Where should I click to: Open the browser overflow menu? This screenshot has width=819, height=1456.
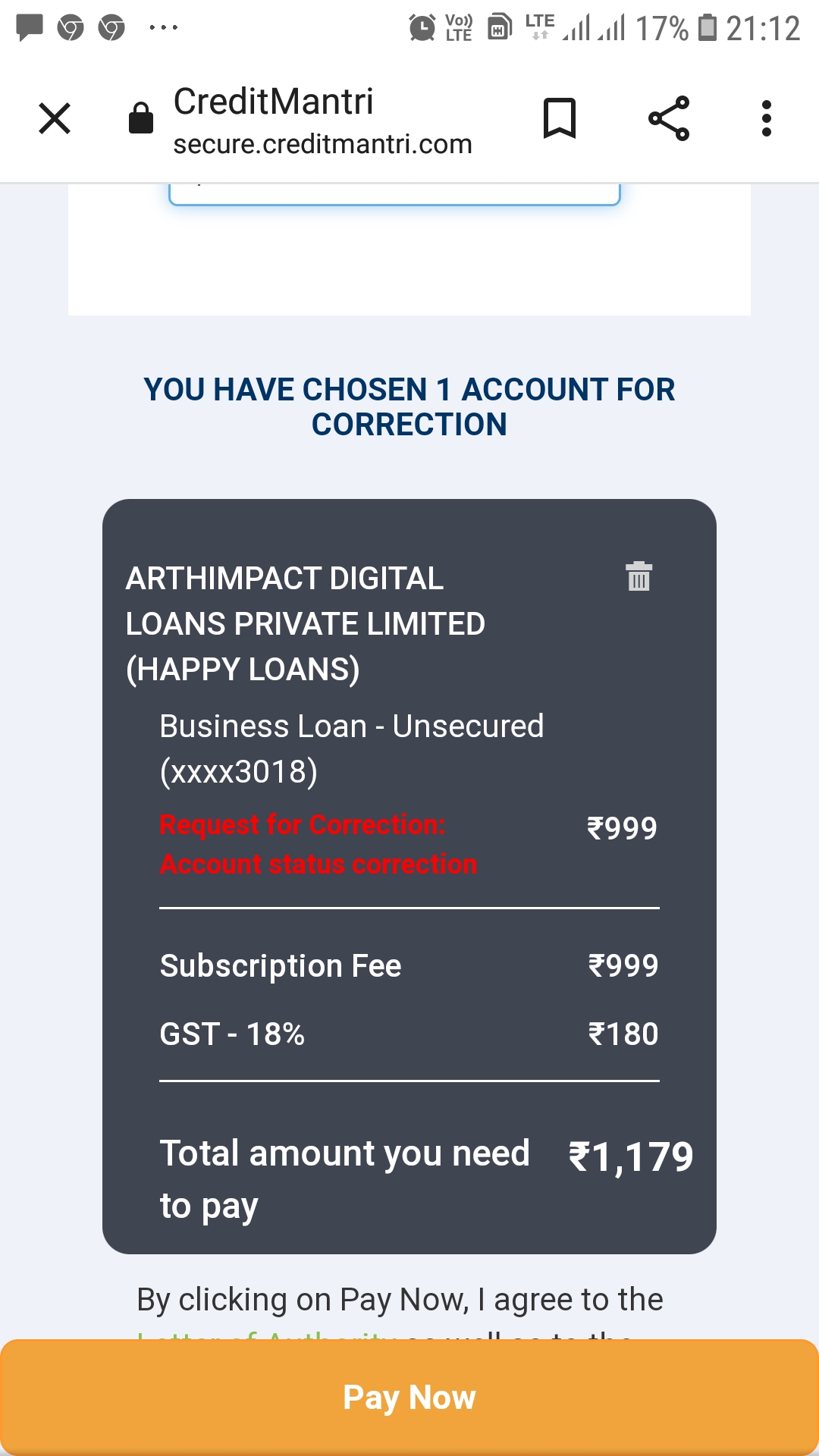click(767, 118)
